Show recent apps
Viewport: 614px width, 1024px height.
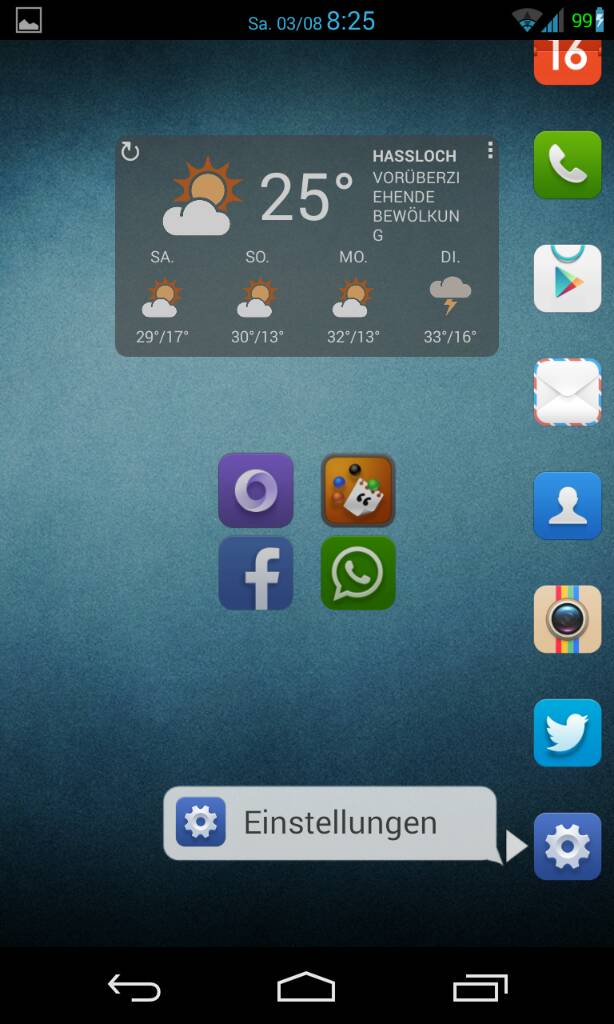[480, 988]
